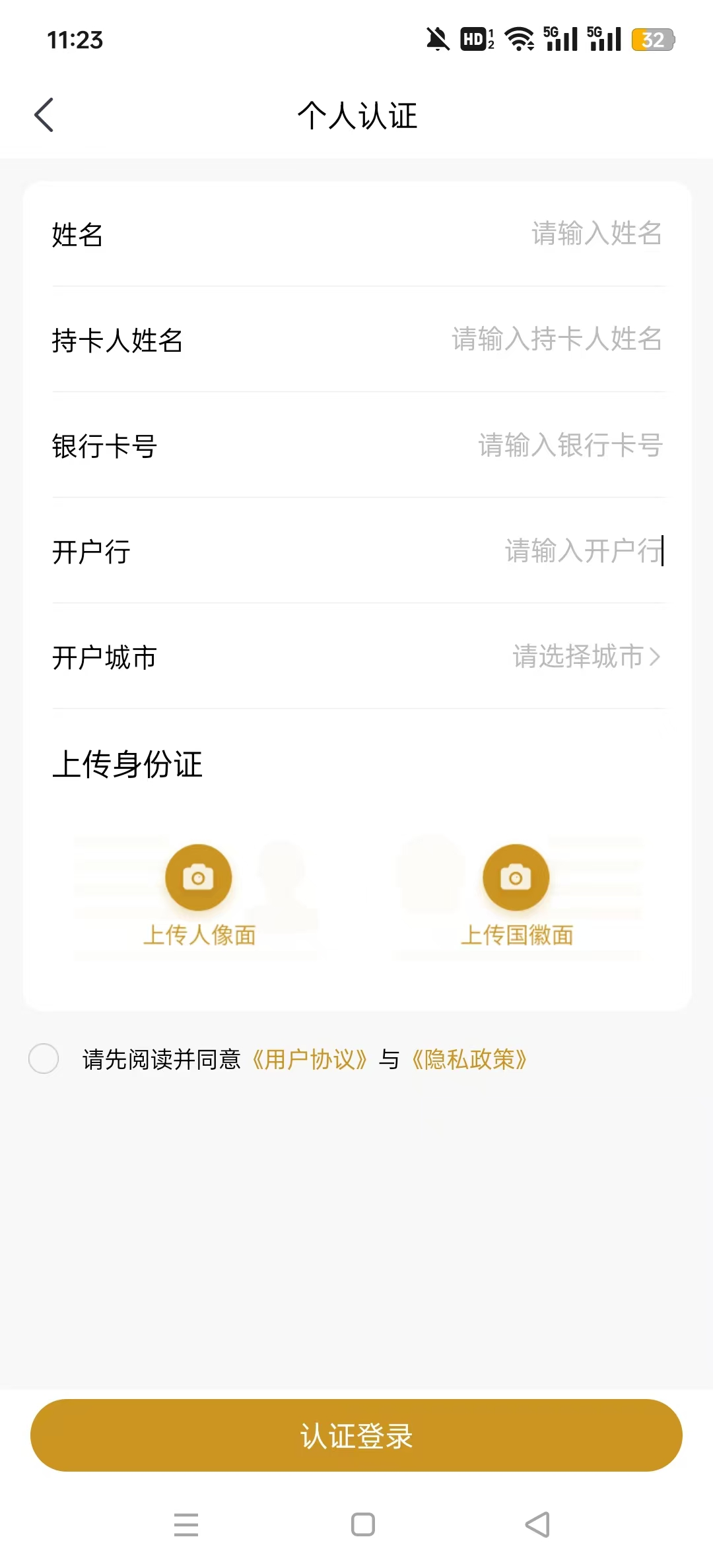Viewport: 713px width, 1568px height.
Task: Open the 《用户协议》 link
Action: pos(310,1060)
